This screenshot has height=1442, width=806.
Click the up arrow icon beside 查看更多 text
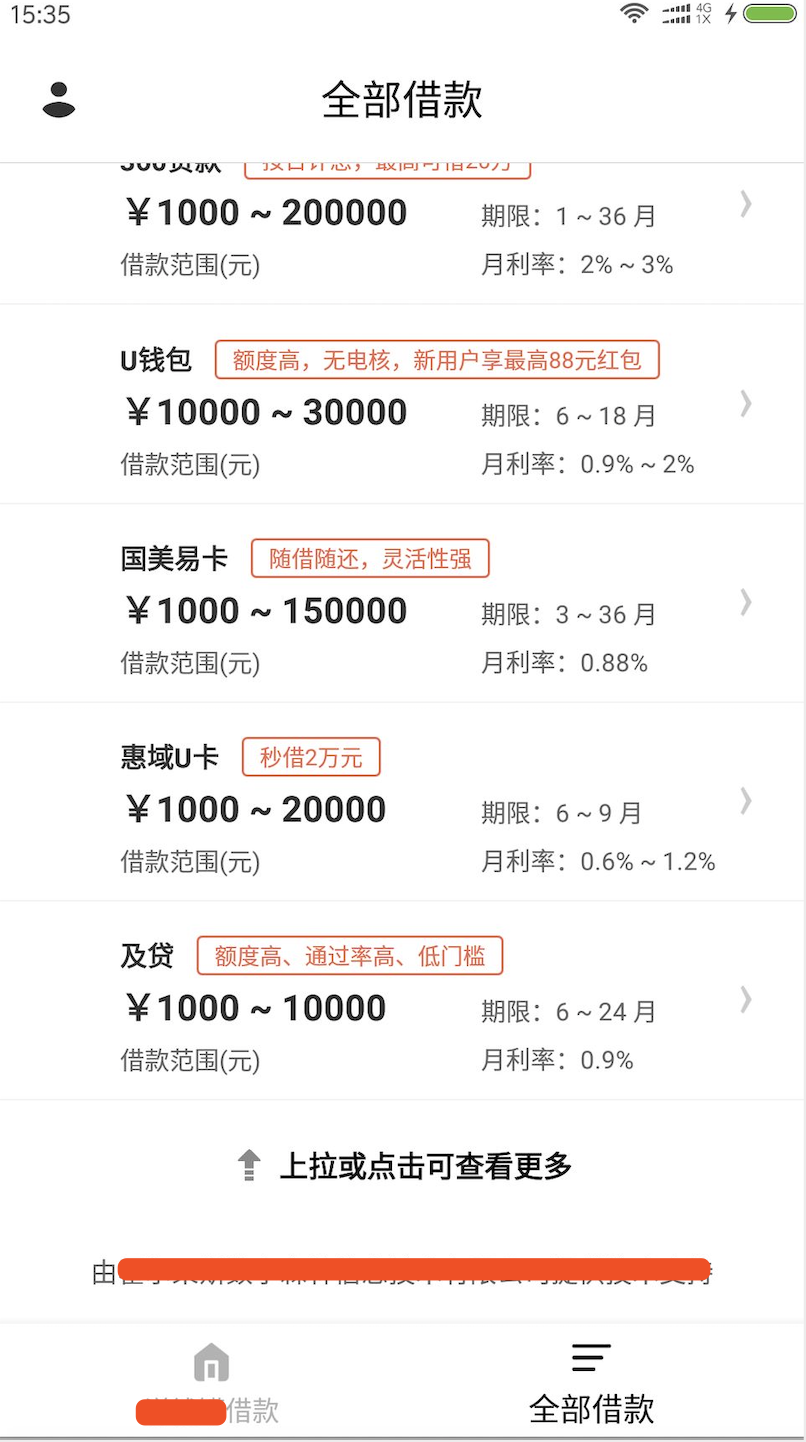(x=247, y=1165)
